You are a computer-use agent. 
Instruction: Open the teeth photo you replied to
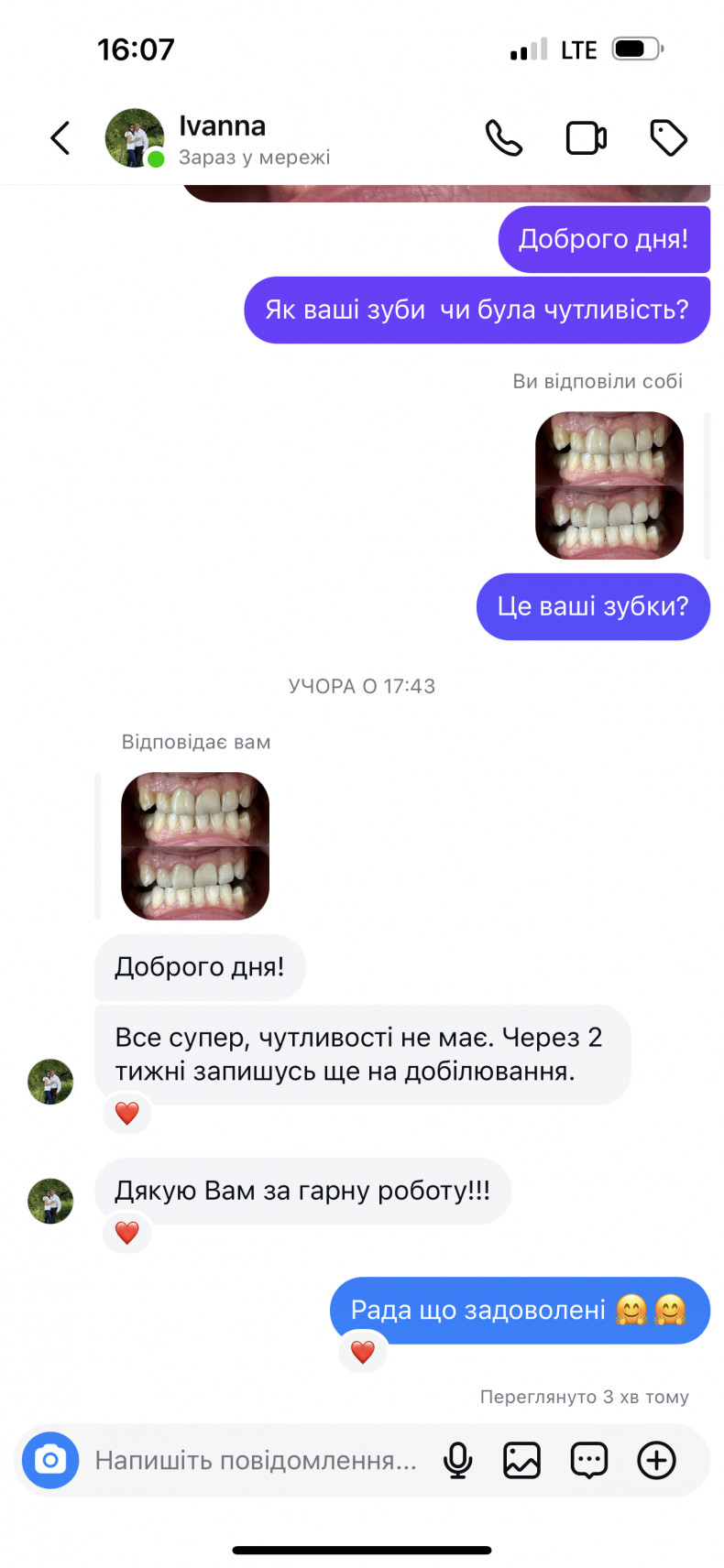click(609, 485)
